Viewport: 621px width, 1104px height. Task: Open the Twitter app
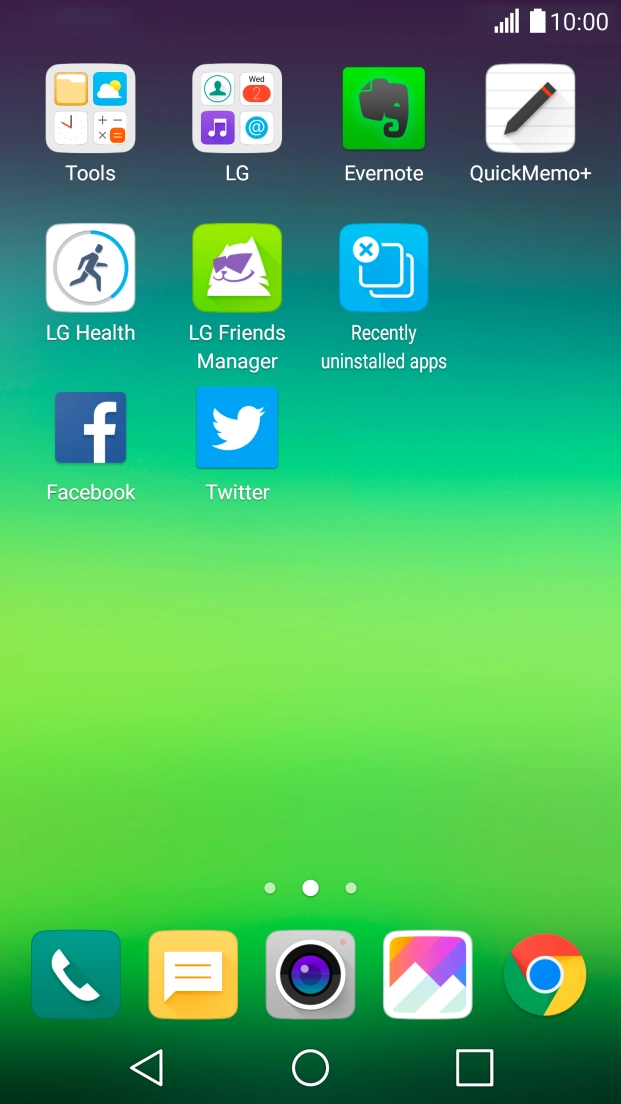[237, 428]
